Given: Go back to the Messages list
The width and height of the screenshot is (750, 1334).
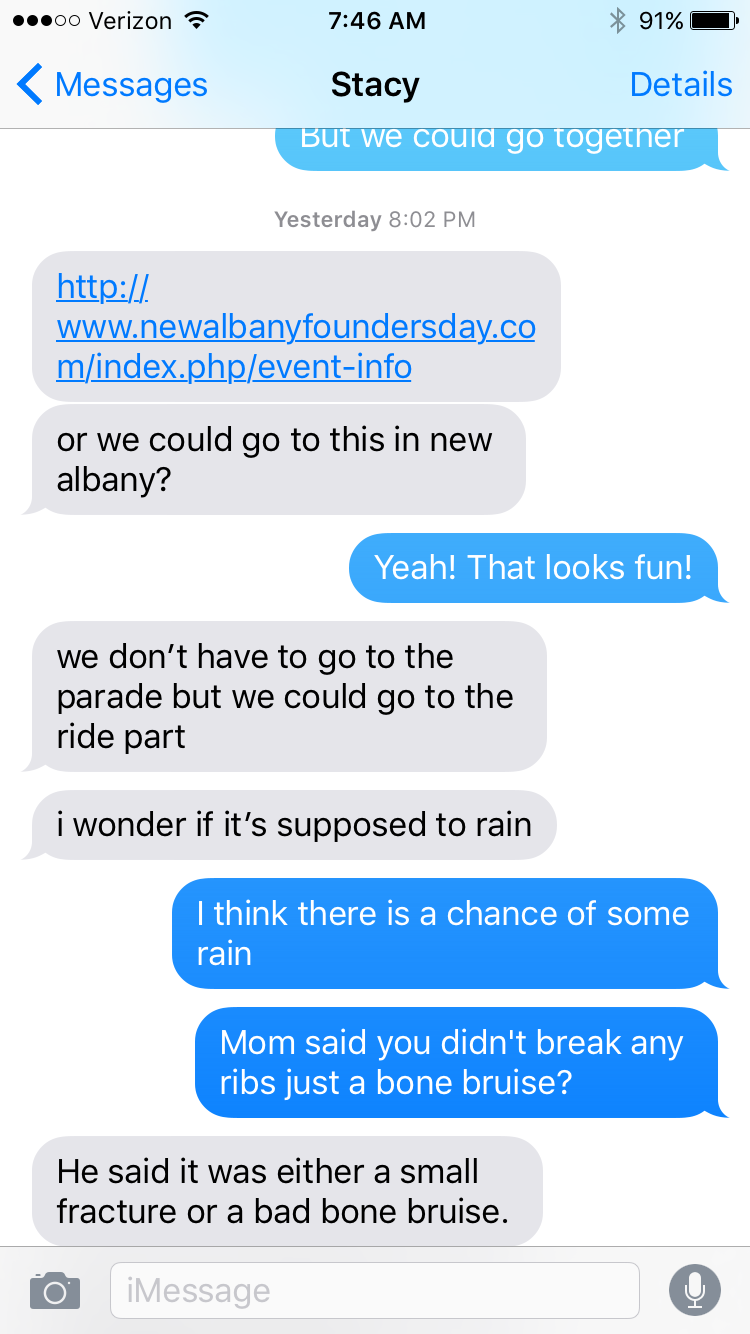Looking at the screenshot, I should [112, 85].
